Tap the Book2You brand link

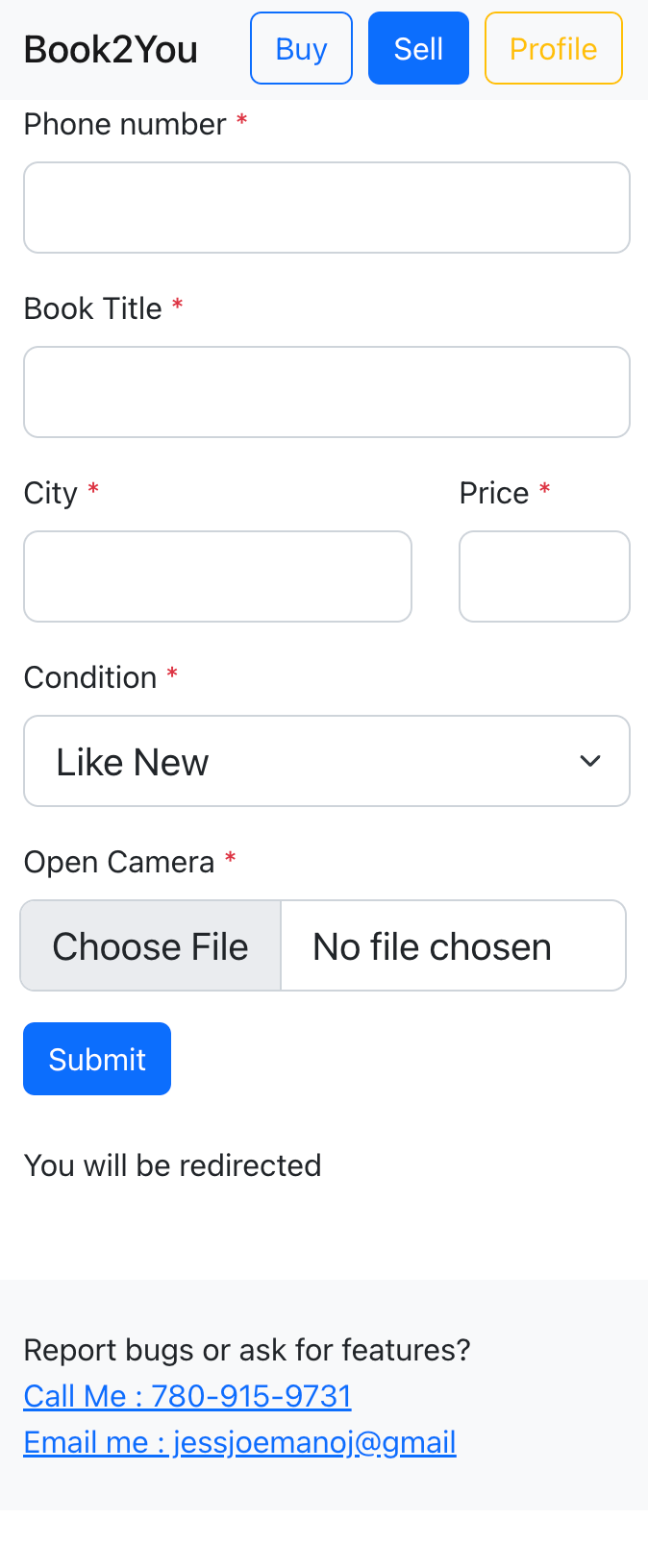(x=111, y=49)
